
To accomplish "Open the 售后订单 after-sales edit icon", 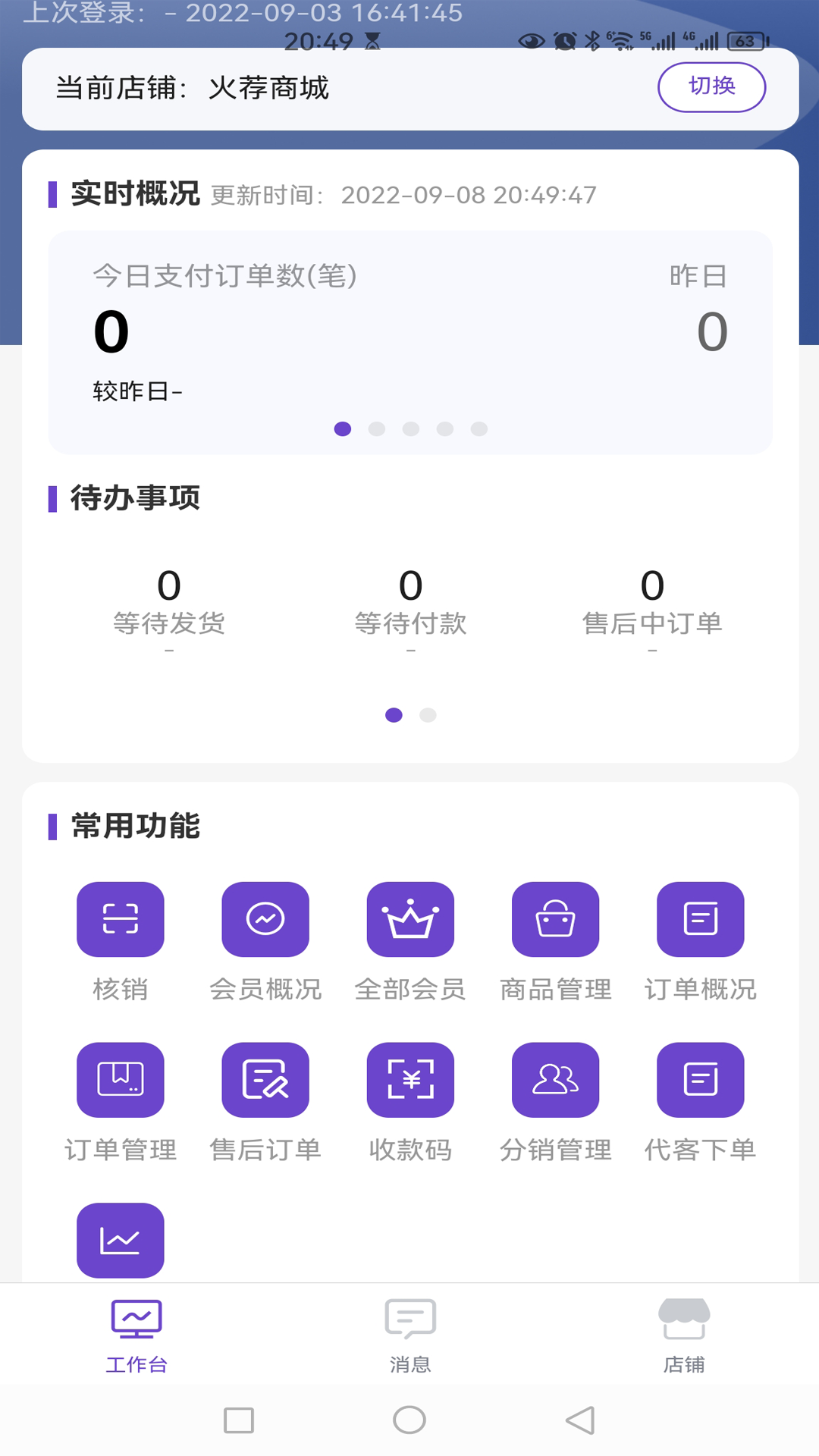I will [265, 1080].
